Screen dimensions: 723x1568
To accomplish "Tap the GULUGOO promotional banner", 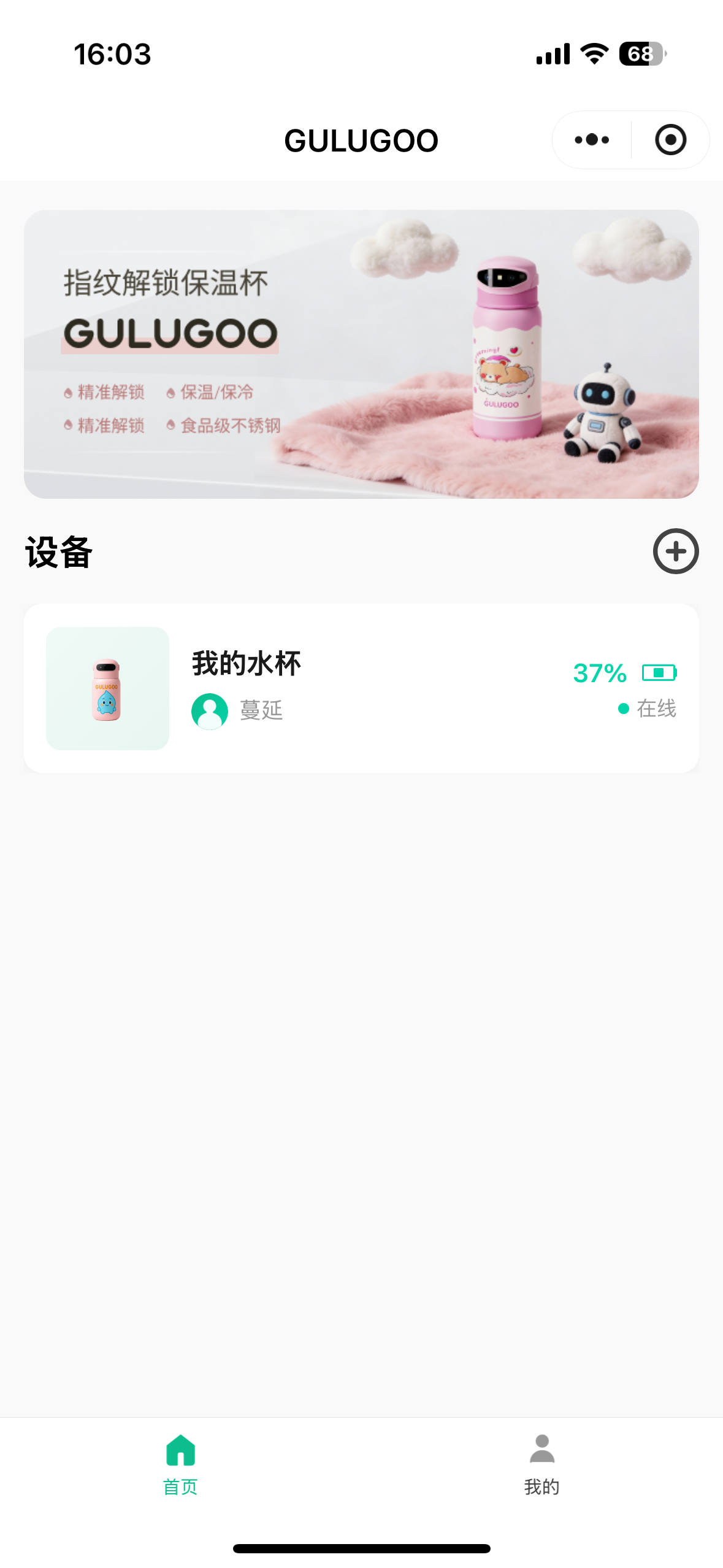I will [361, 353].
